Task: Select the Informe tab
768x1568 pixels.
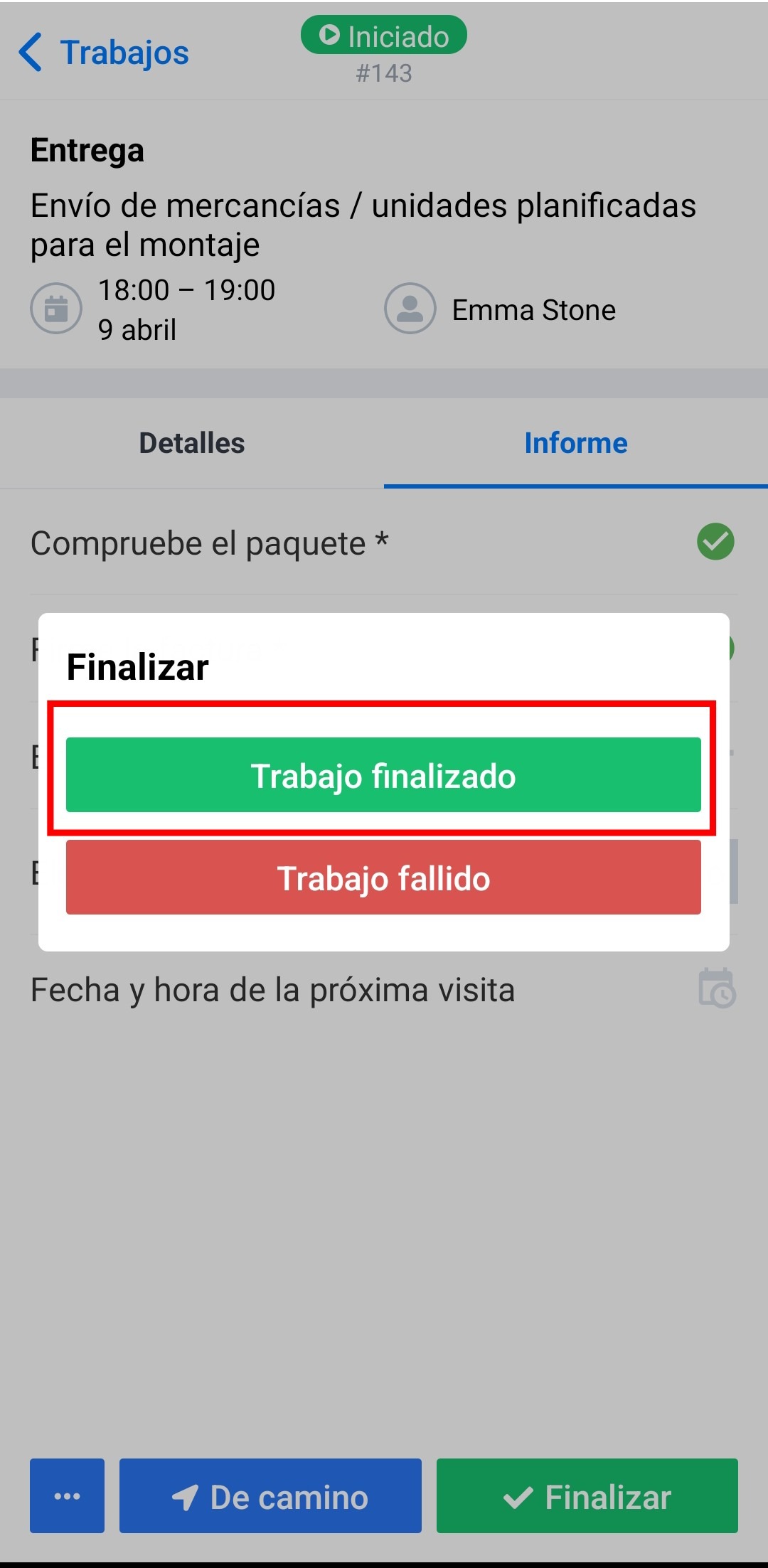Action: pos(576,443)
